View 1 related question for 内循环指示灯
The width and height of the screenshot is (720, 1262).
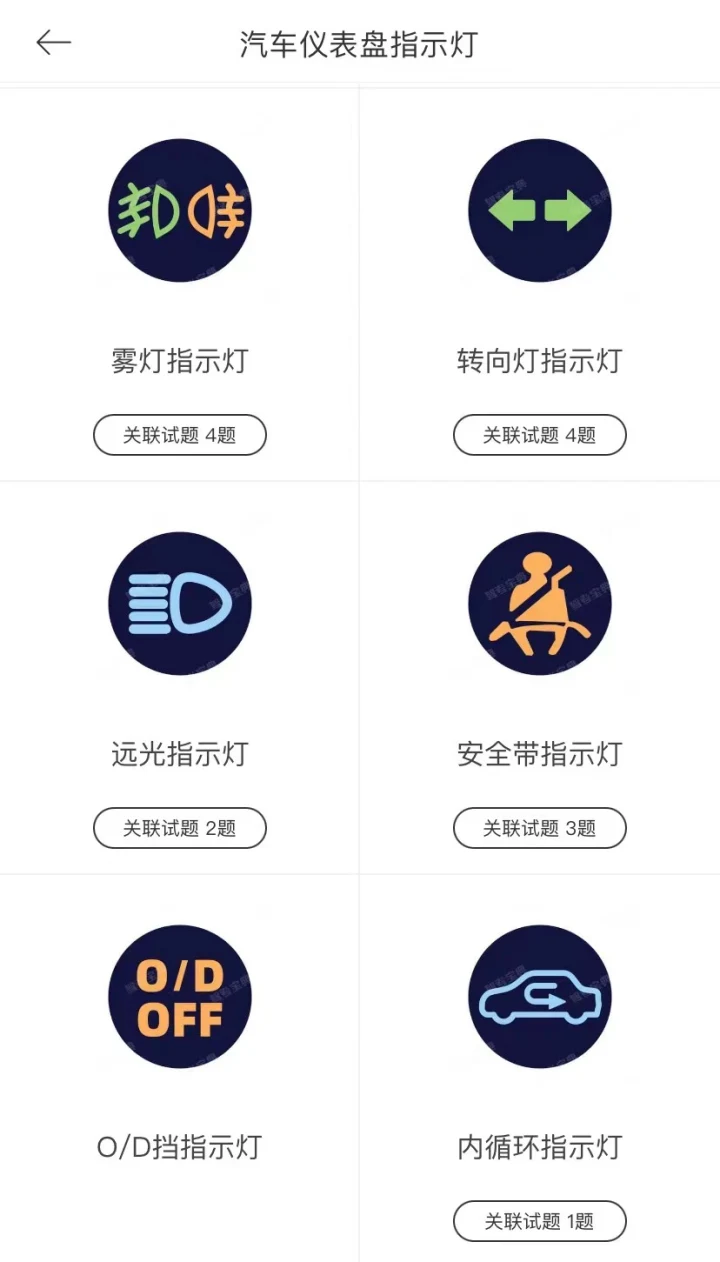pos(540,1221)
